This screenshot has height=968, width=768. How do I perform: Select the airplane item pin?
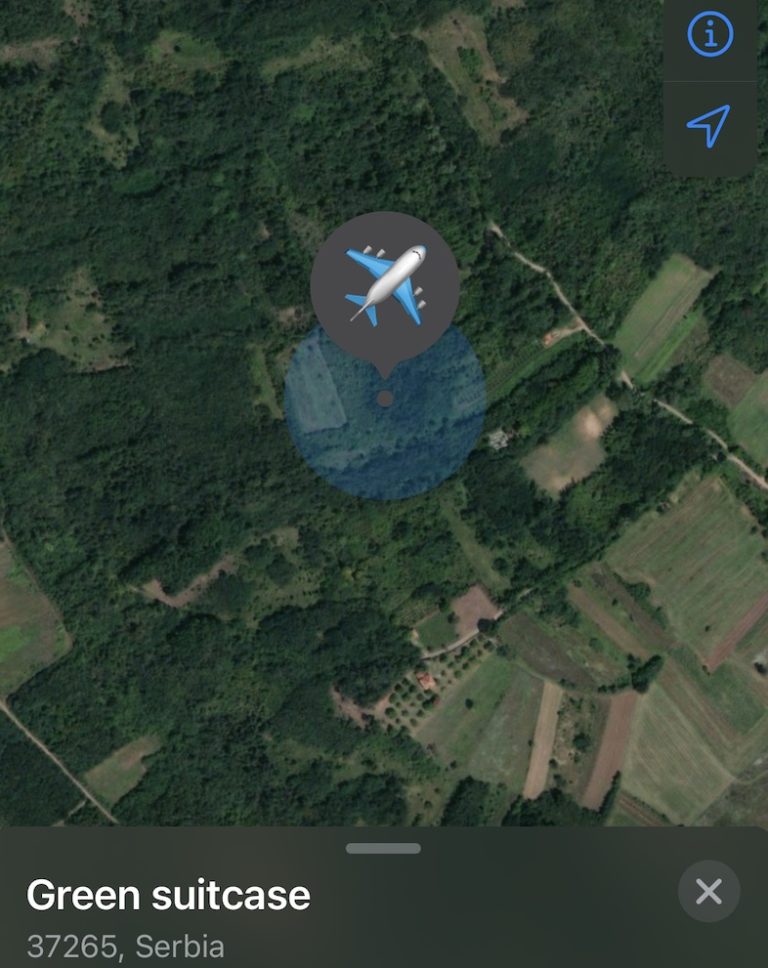[385, 286]
